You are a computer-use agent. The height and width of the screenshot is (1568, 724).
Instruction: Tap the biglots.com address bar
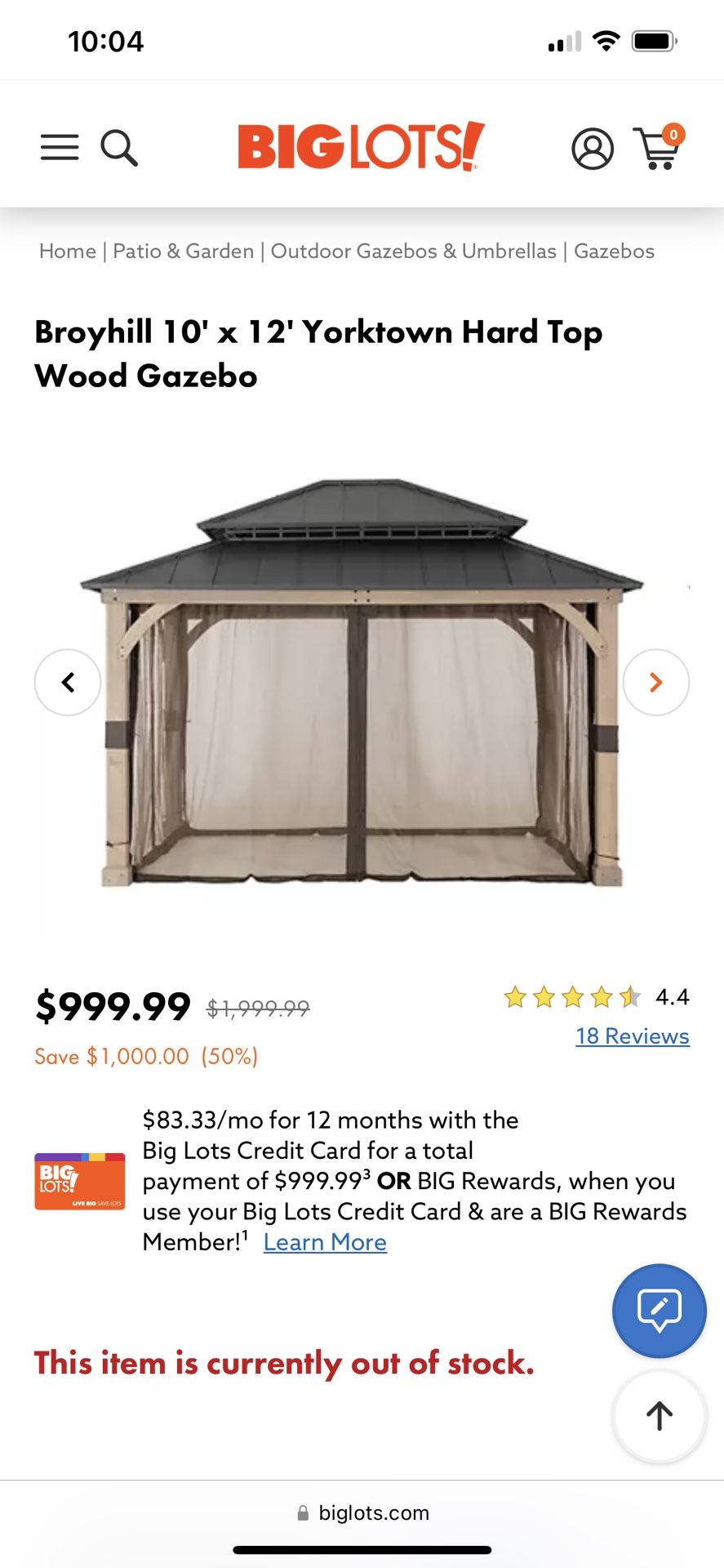coord(362,1513)
